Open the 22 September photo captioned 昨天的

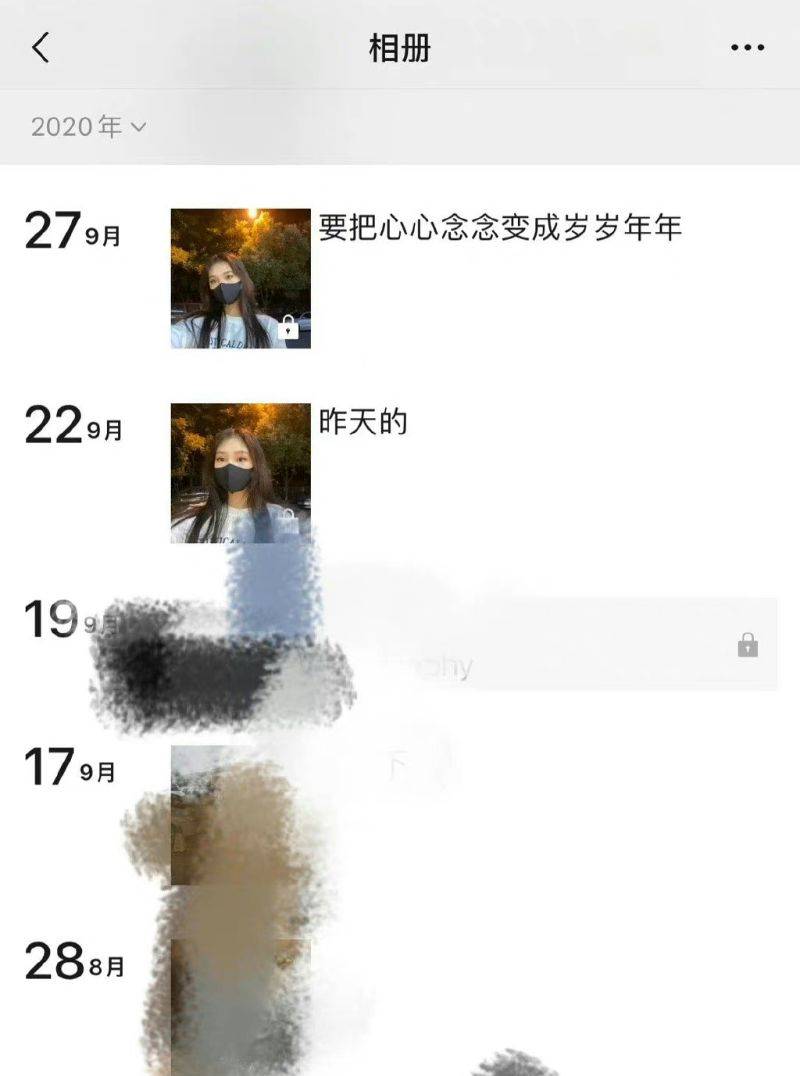pos(240,472)
